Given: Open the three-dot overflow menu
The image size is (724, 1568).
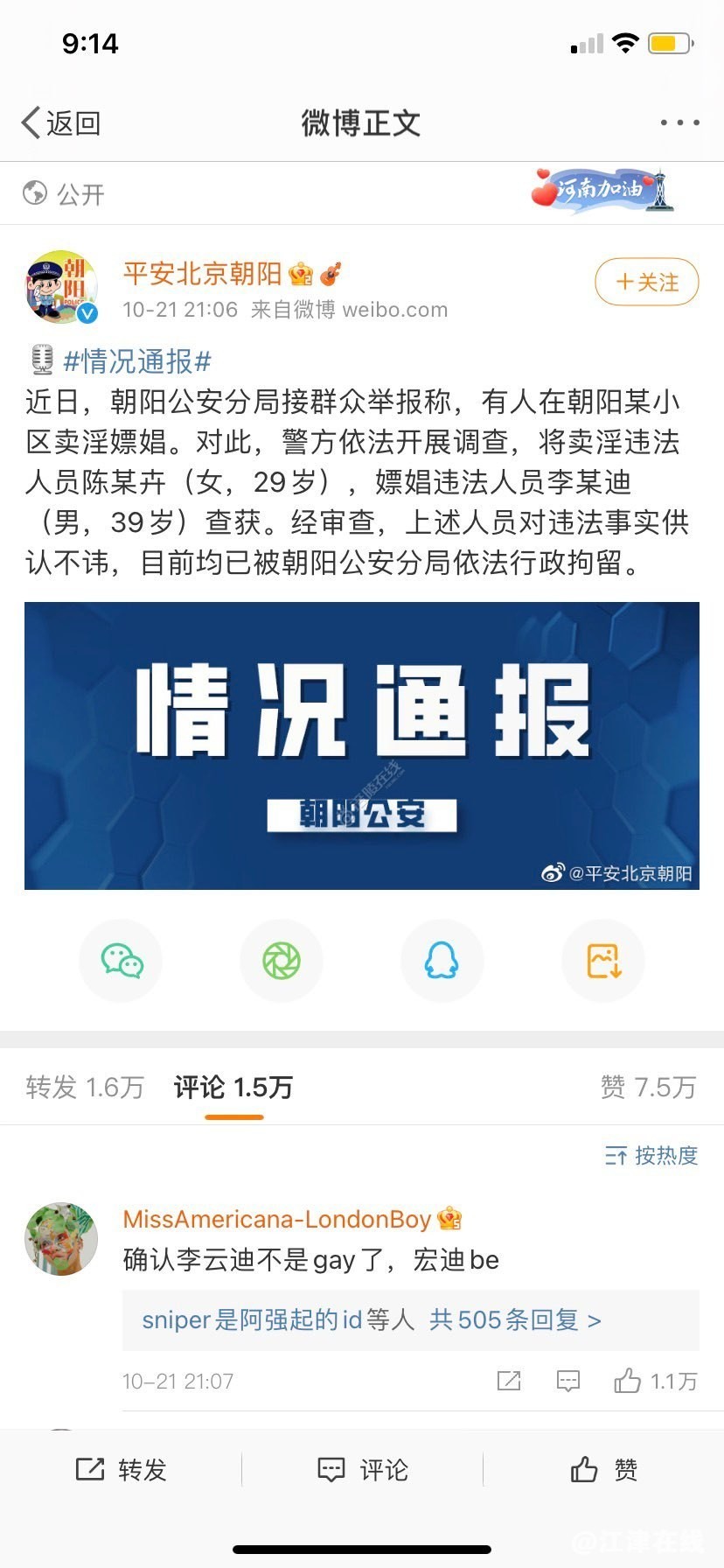Looking at the screenshot, I should click(679, 123).
